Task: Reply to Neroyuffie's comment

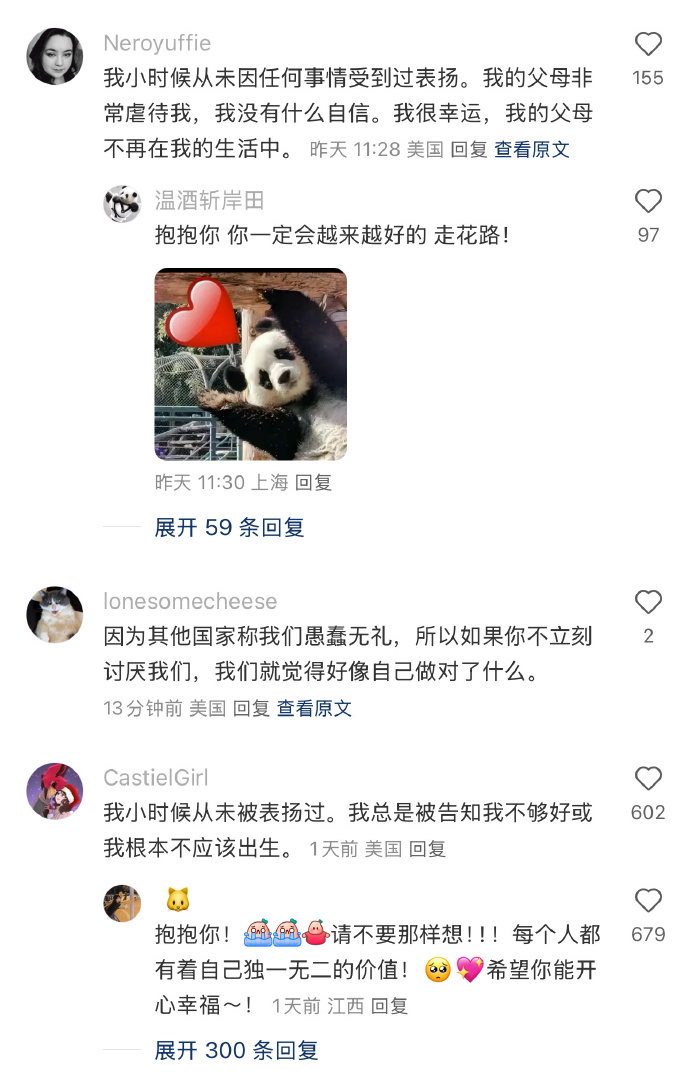Action: (469, 150)
